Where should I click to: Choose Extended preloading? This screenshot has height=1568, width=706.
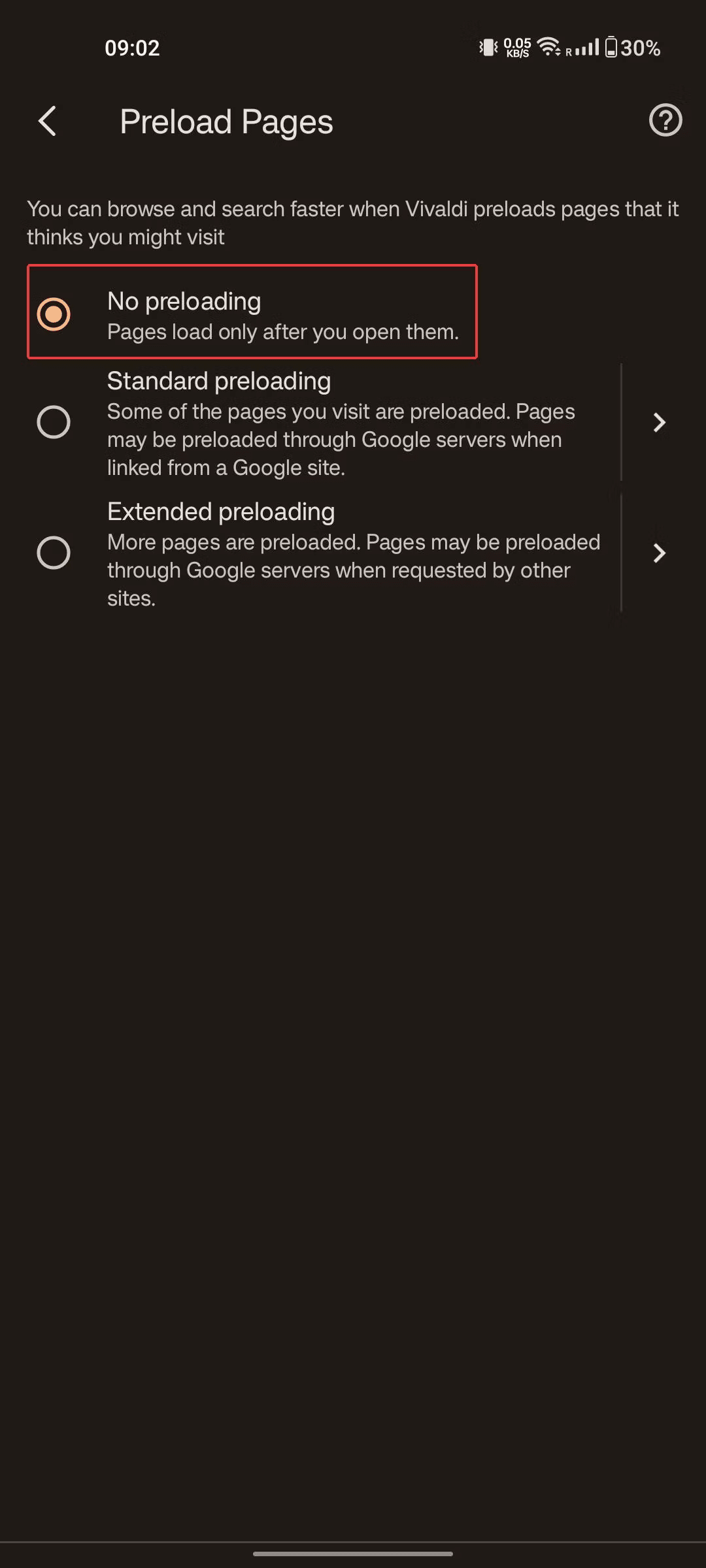point(54,553)
